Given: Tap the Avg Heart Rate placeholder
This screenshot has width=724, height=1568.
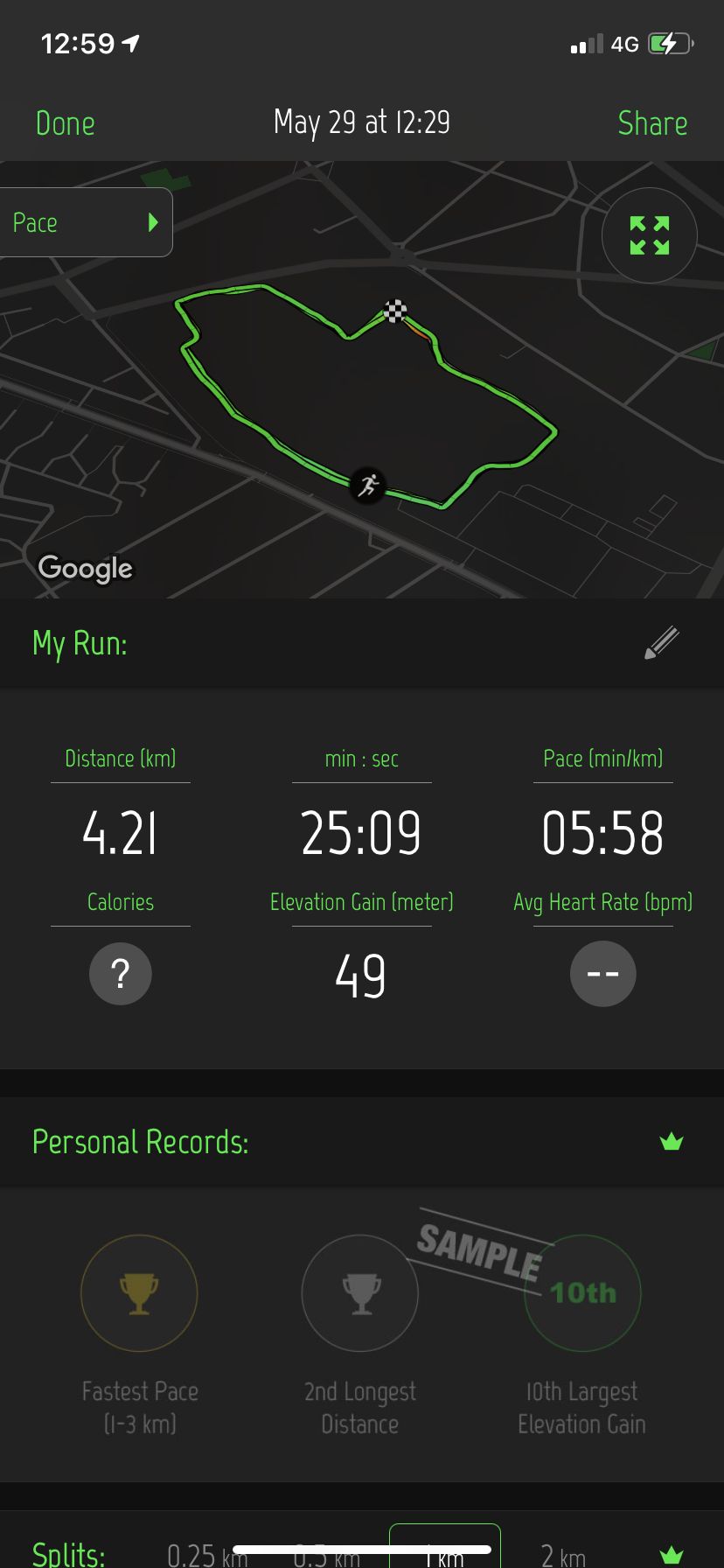Looking at the screenshot, I should [x=603, y=974].
